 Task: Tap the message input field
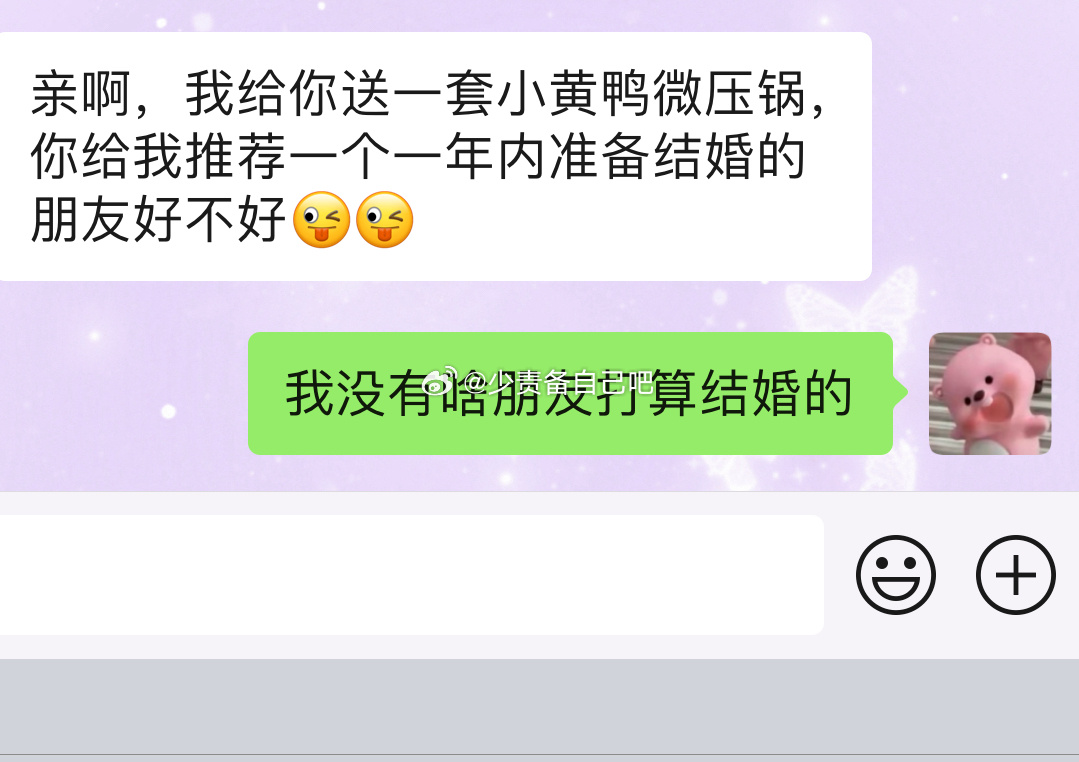click(x=410, y=575)
